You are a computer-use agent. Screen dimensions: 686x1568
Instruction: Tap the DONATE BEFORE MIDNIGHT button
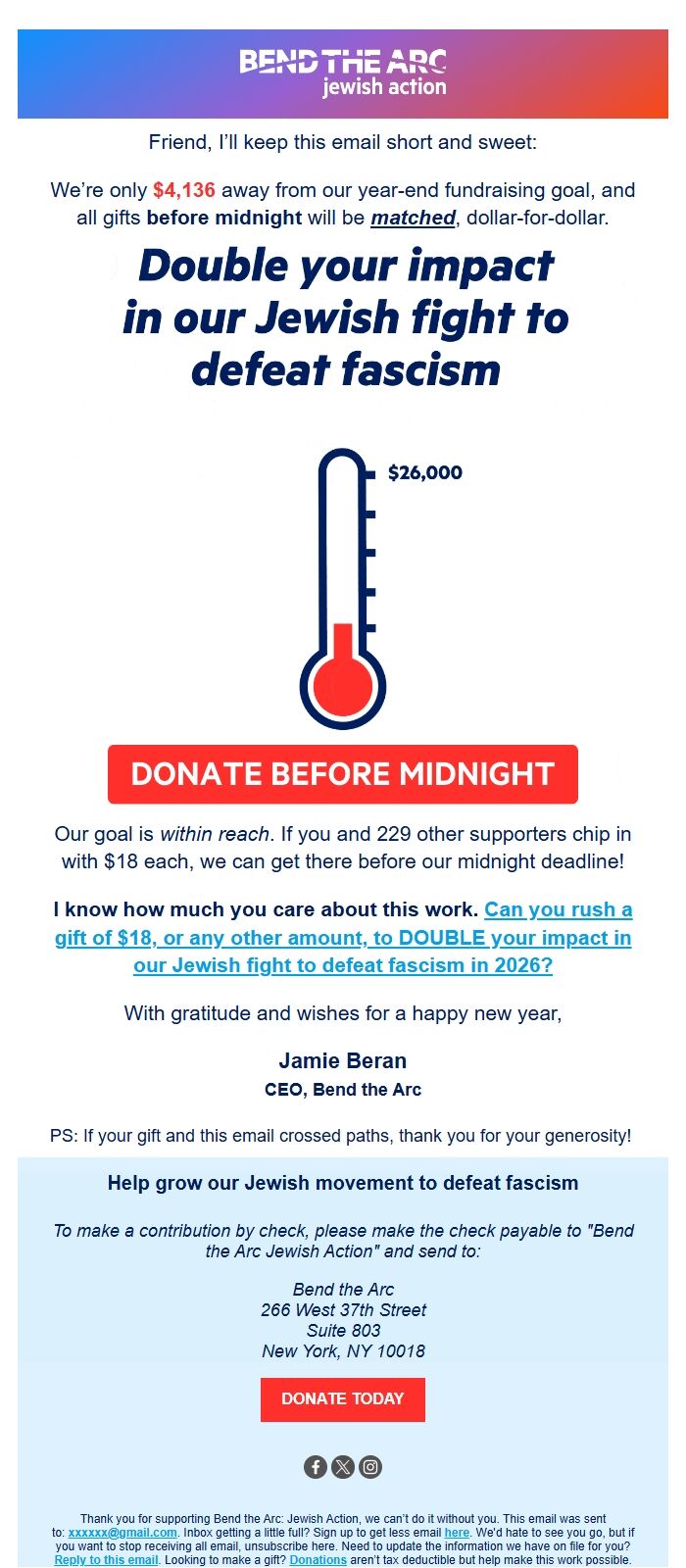pos(343,774)
